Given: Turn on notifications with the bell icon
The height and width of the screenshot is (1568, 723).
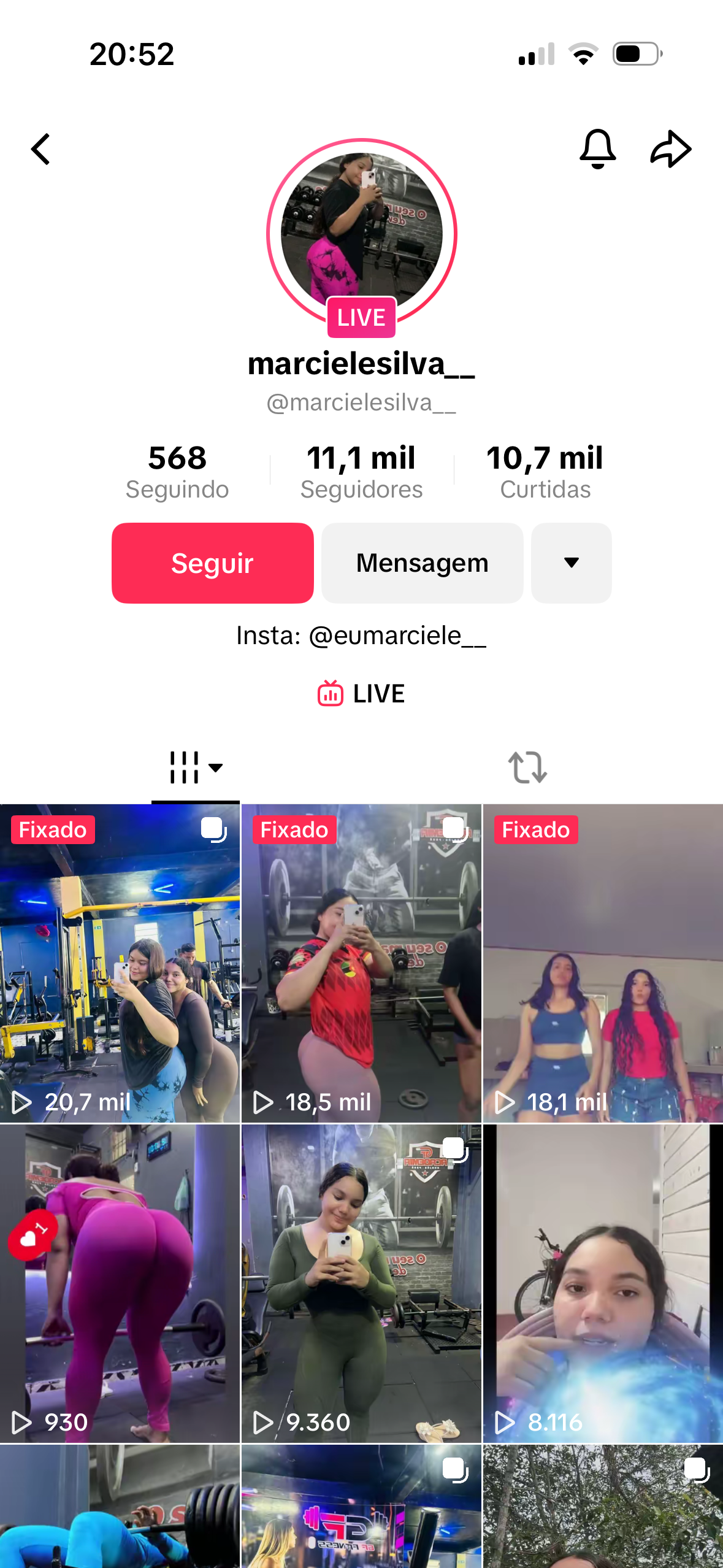Looking at the screenshot, I should click(x=597, y=148).
